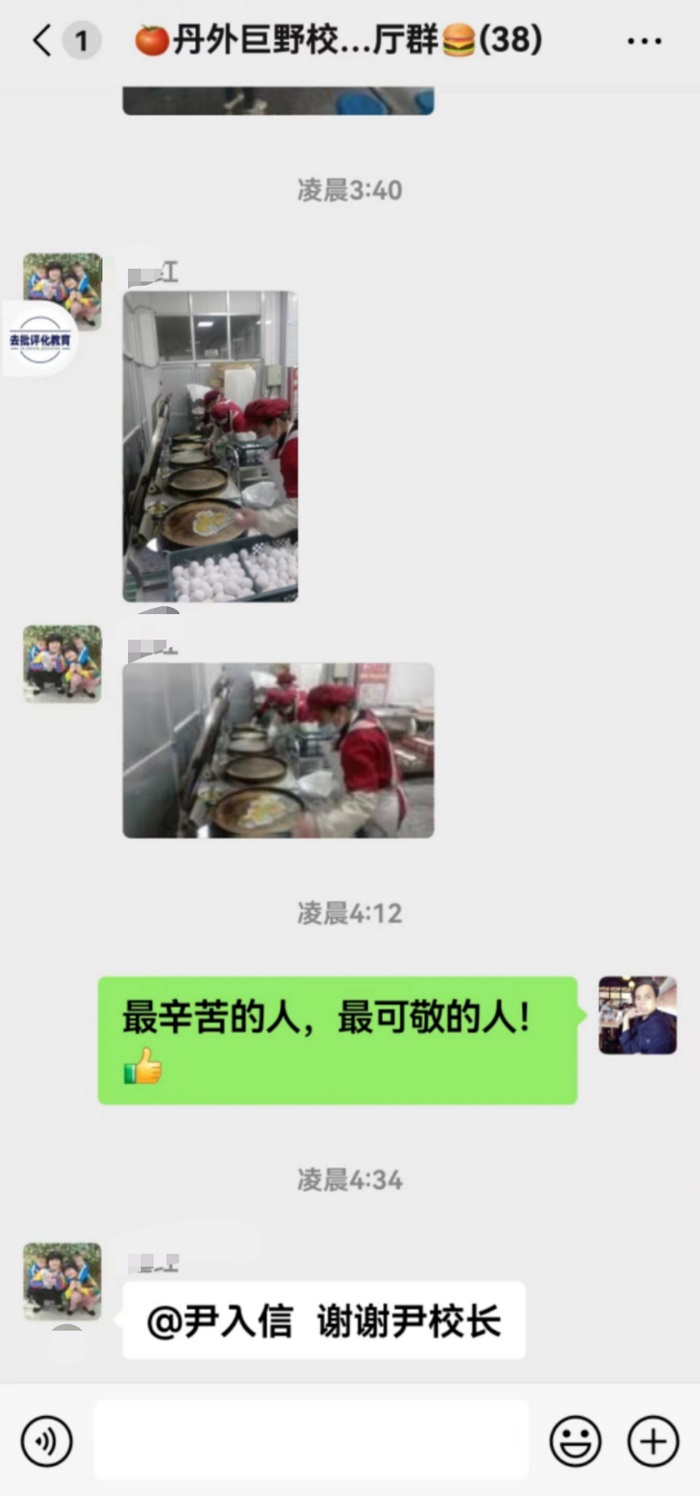The height and width of the screenshot is (1496, 700).
Task: Open sender avatar beside 谢谢尹校长 message
Action: (x=62, y=1281)
